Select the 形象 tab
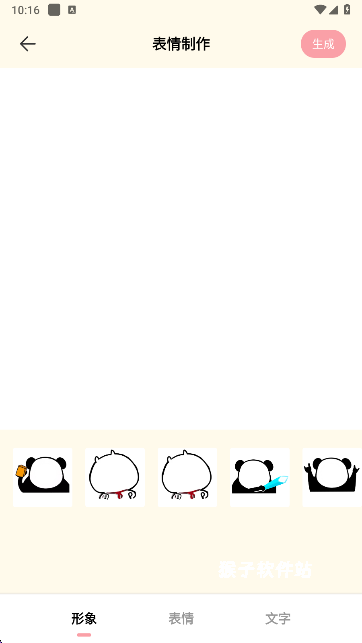Screen dimensions: 362x643 tap(84, 618)
